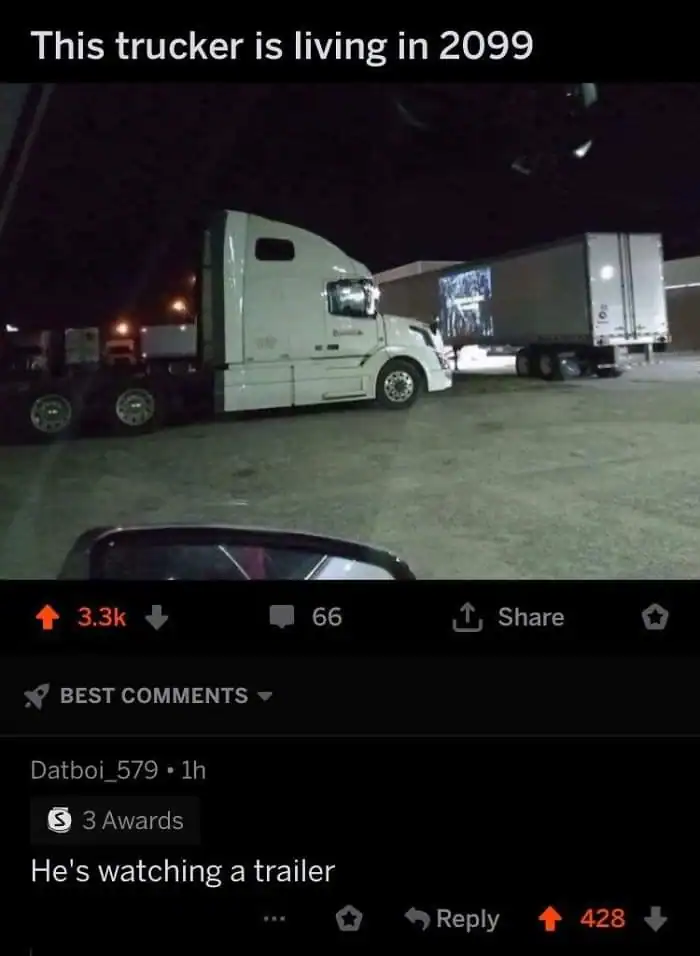View the 3 Awards on the comment

(115, 821)
